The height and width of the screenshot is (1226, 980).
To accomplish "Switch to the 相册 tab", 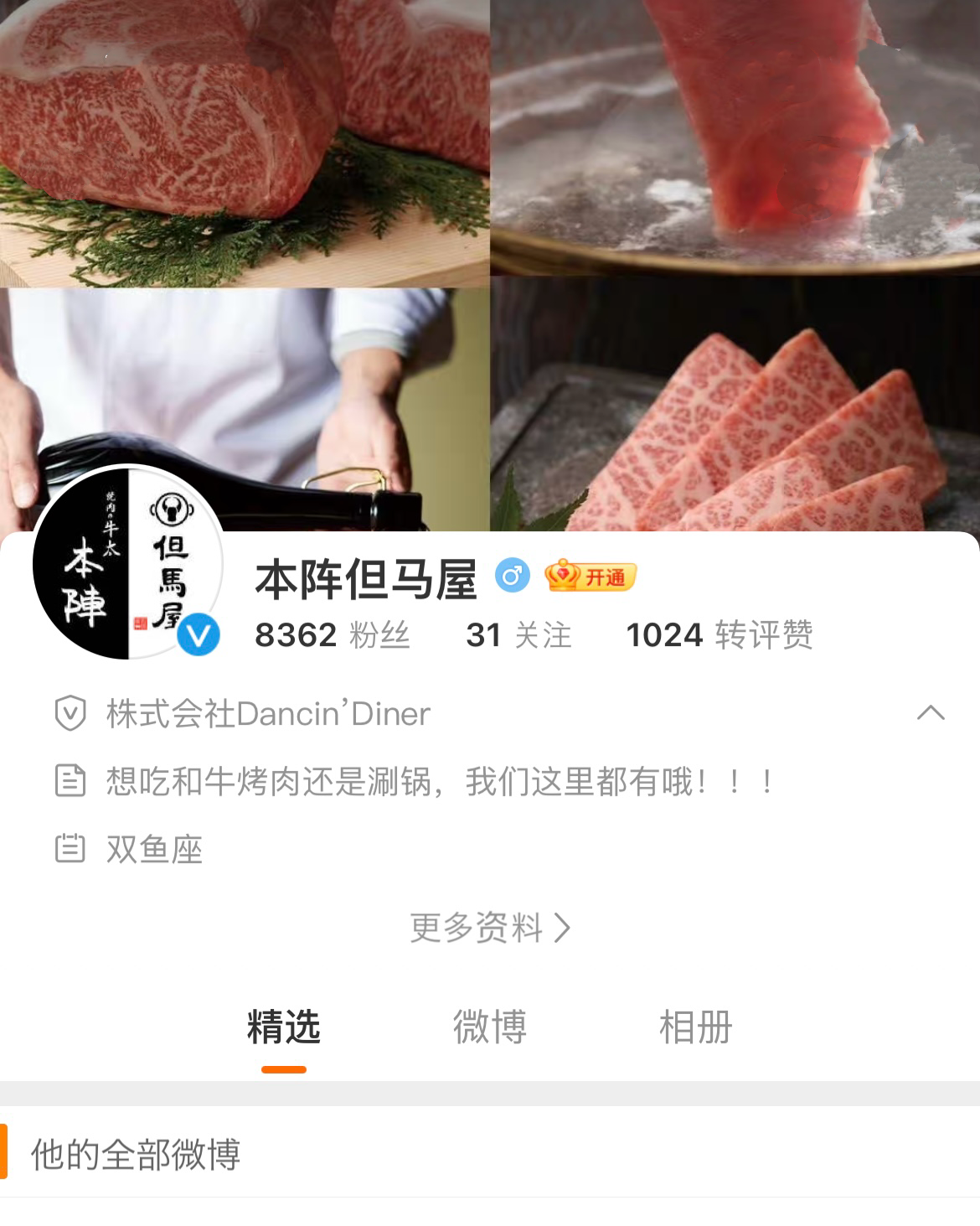I will [695, 1027].
